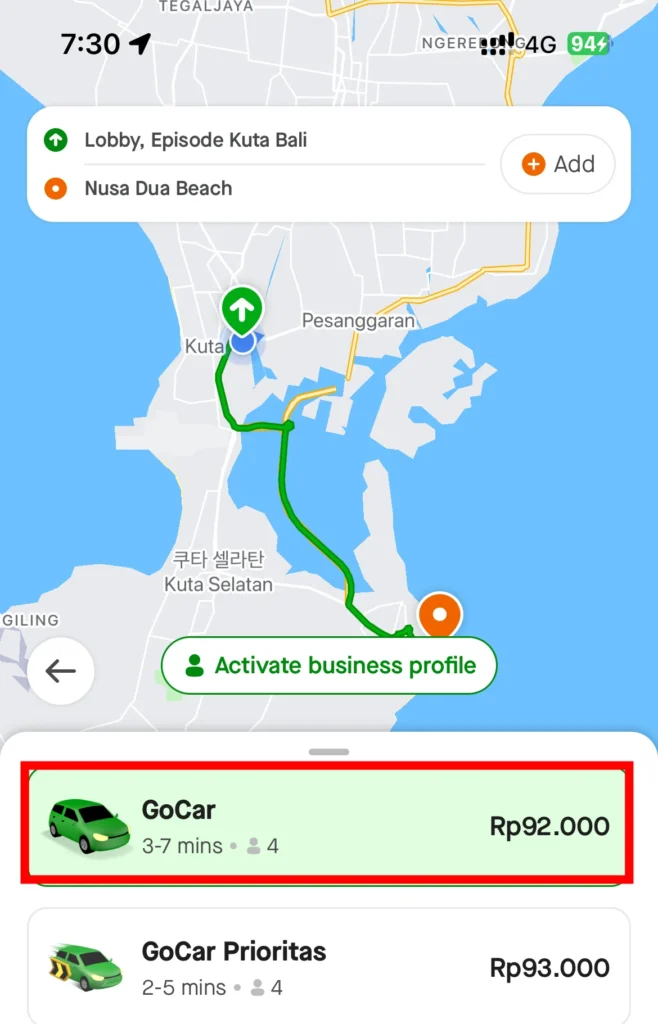Edit pickup location Lobby, Episode Kuta Bali
Screen dimensions: 658x1024
[x=195, y=141]
